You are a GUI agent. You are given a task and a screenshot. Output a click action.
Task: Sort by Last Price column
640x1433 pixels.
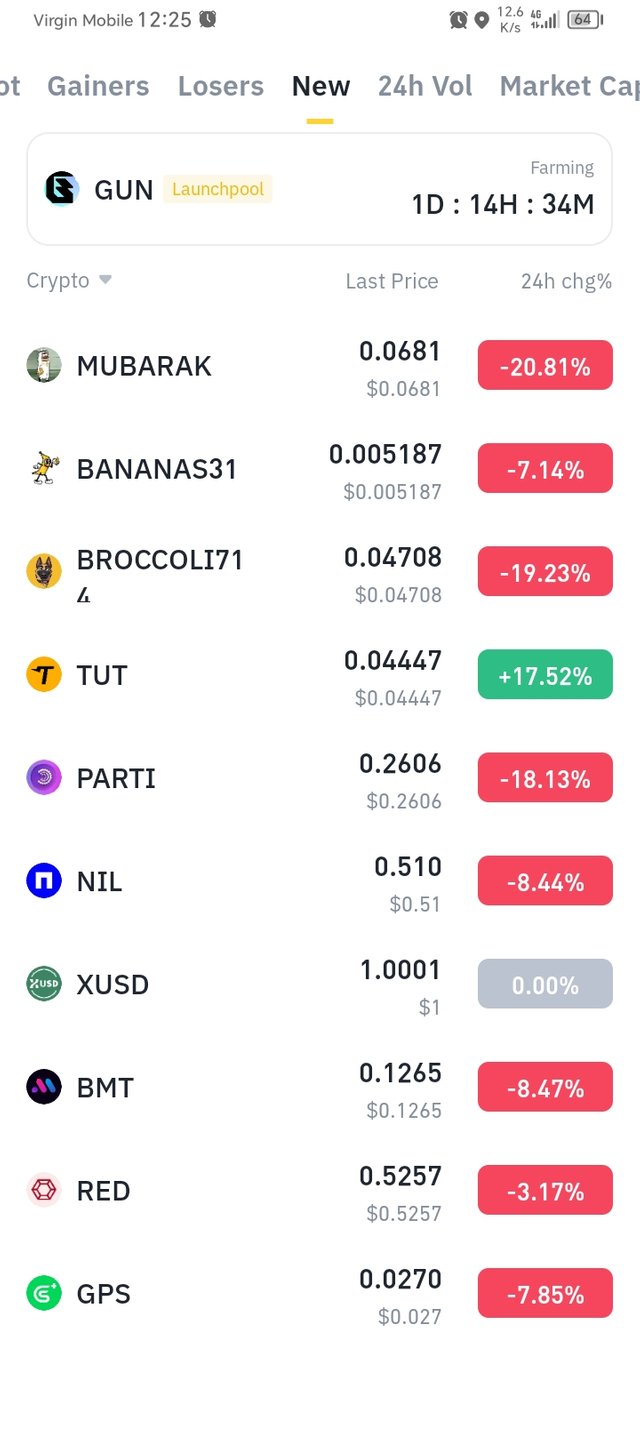tap(391, 282)
